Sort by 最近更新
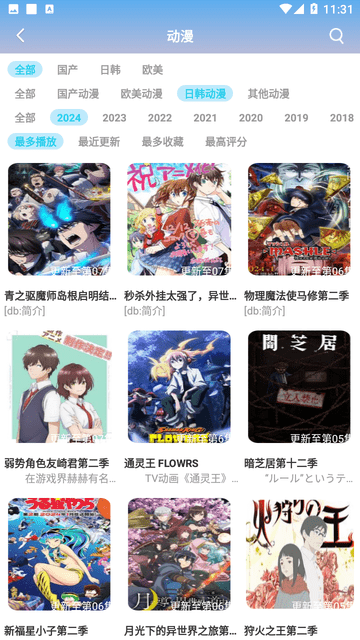Screen dimensions: 360x640 [99, 142]
